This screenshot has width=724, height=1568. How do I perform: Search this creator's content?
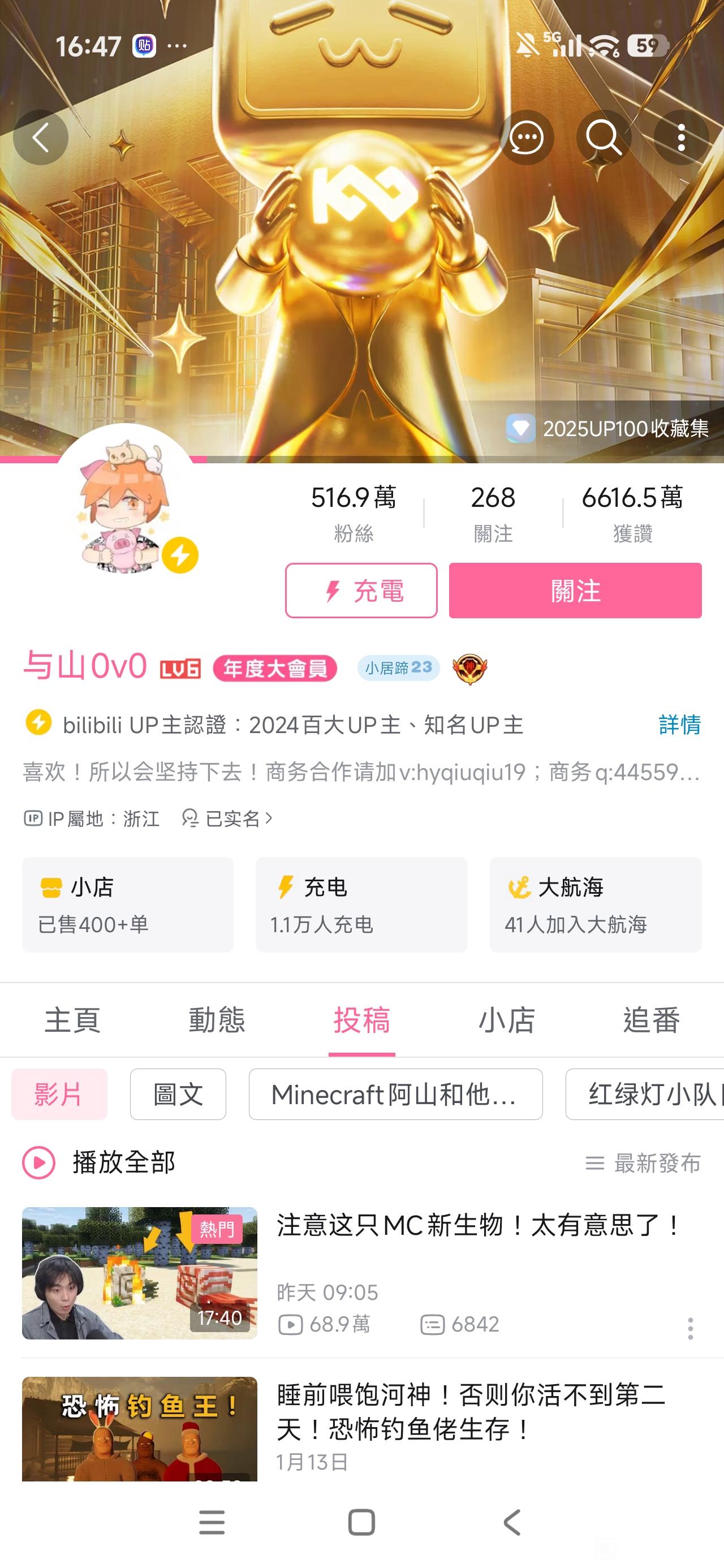coord(604,137)
